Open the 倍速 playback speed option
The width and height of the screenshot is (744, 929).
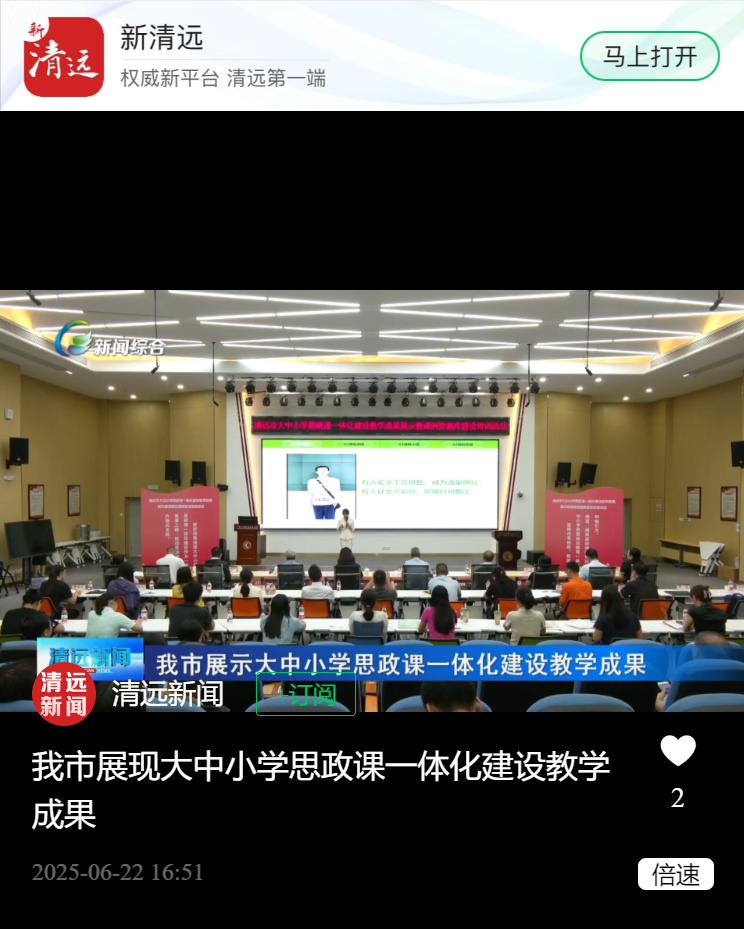(x=676, y=874)
